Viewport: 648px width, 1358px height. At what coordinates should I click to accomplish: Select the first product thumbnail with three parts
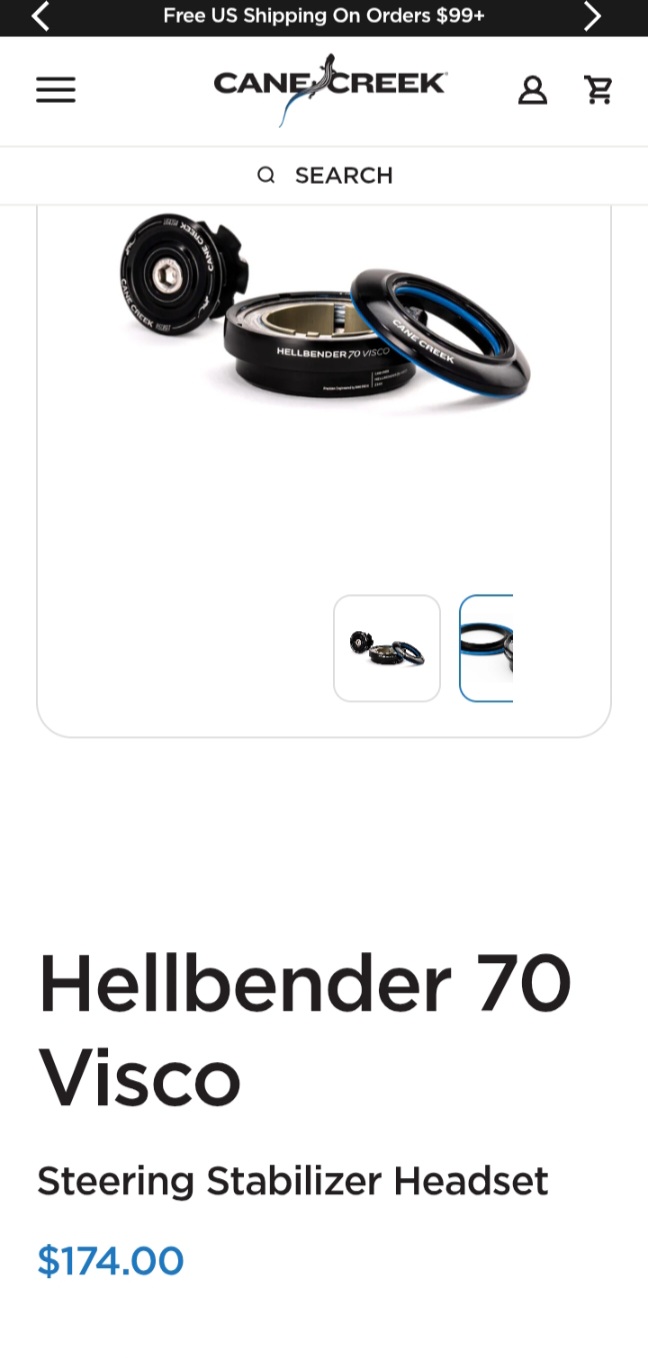tap(387, 648)
